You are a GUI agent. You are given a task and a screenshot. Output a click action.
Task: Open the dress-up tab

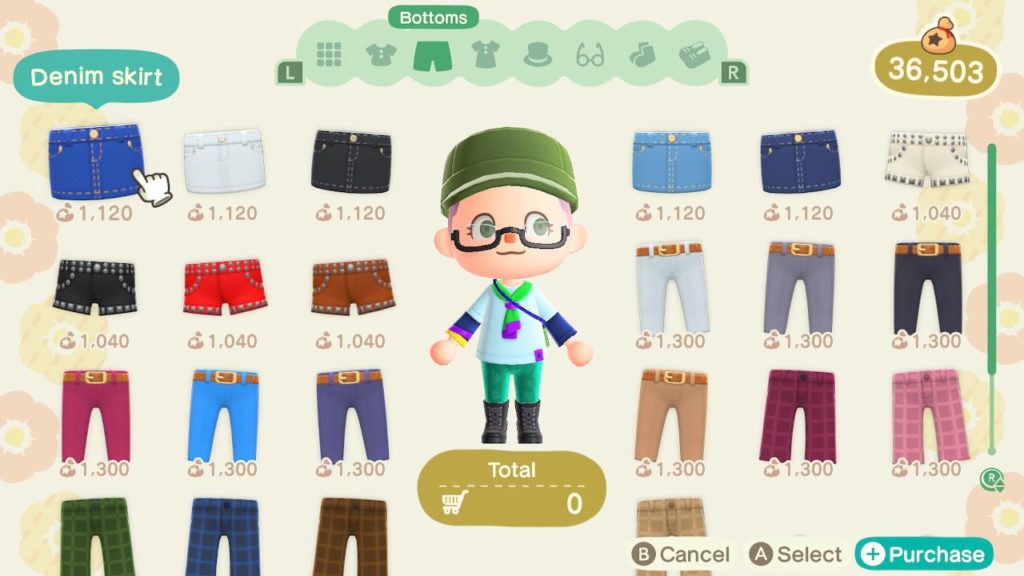click(x=485, y=55)
